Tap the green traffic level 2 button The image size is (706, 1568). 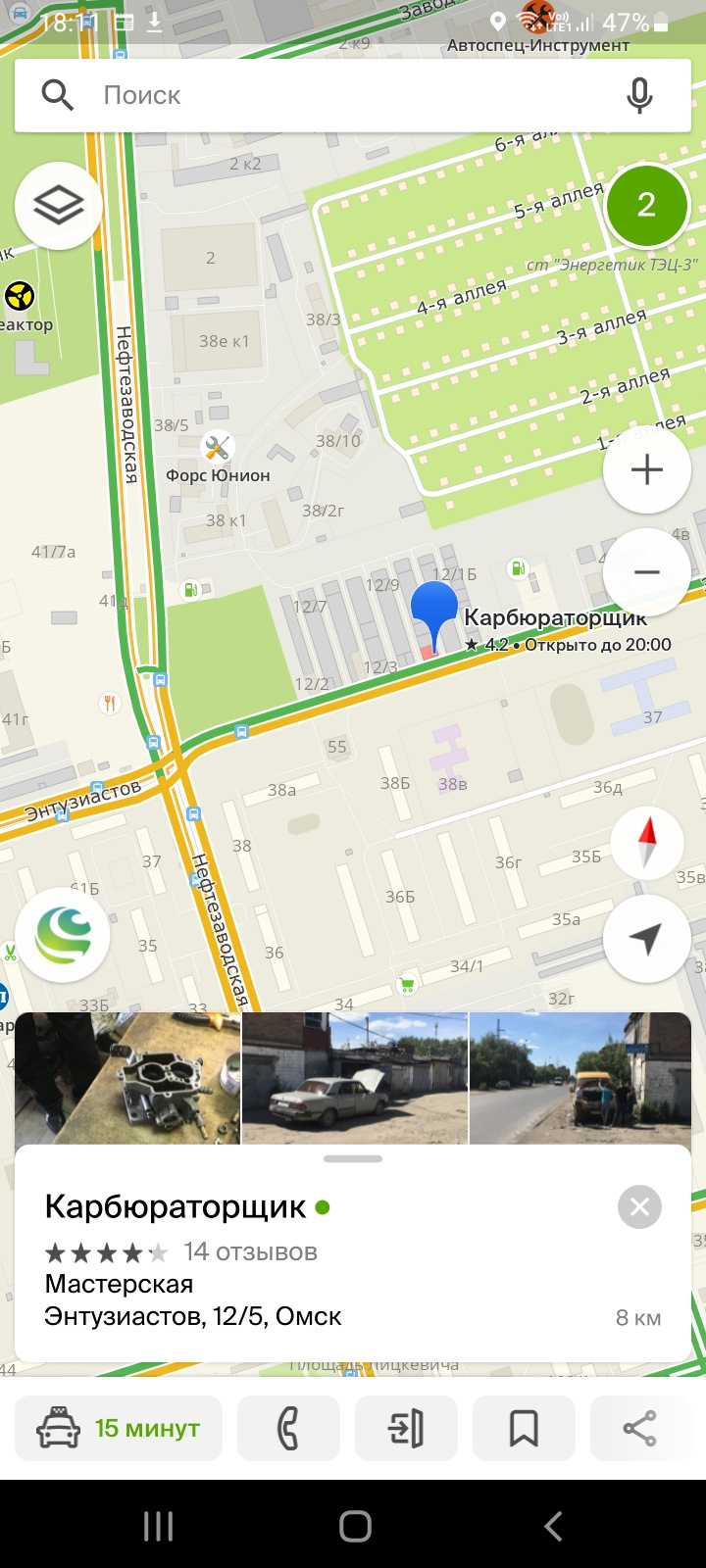click(x=646, y=205)
